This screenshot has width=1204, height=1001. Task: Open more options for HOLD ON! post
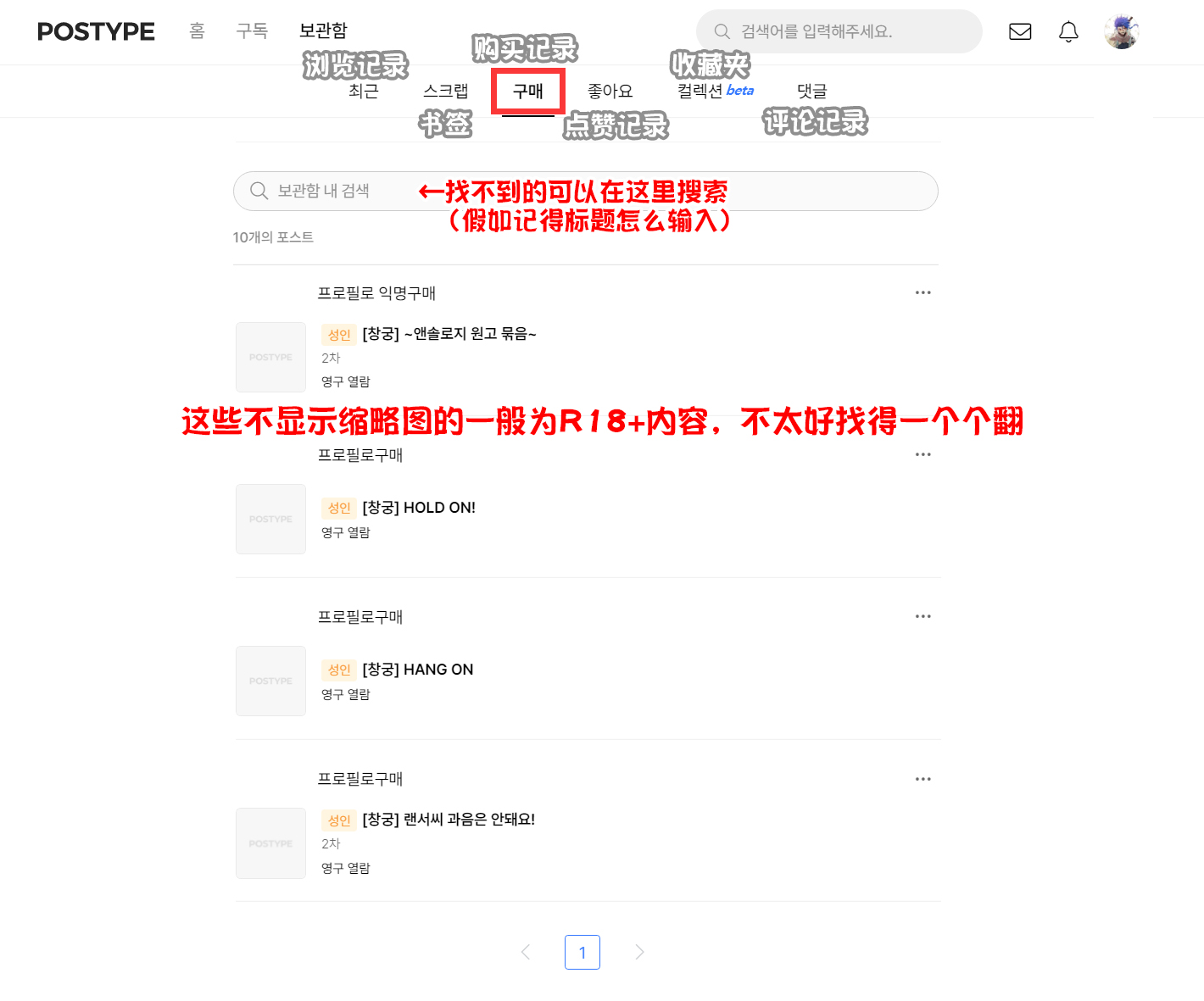click(x=923, y=454)
